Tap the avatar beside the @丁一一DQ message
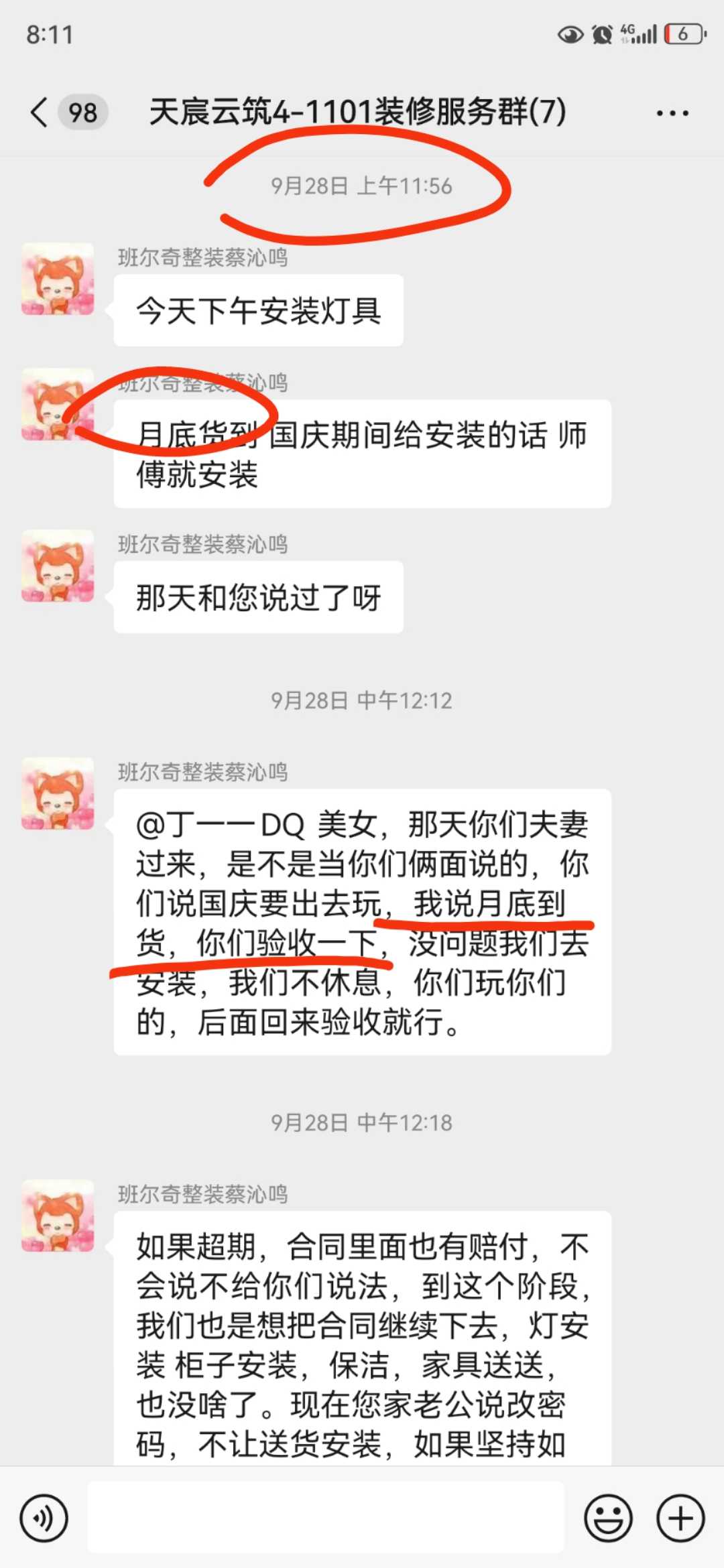The image size is (724, 1568). coord(58,793)
